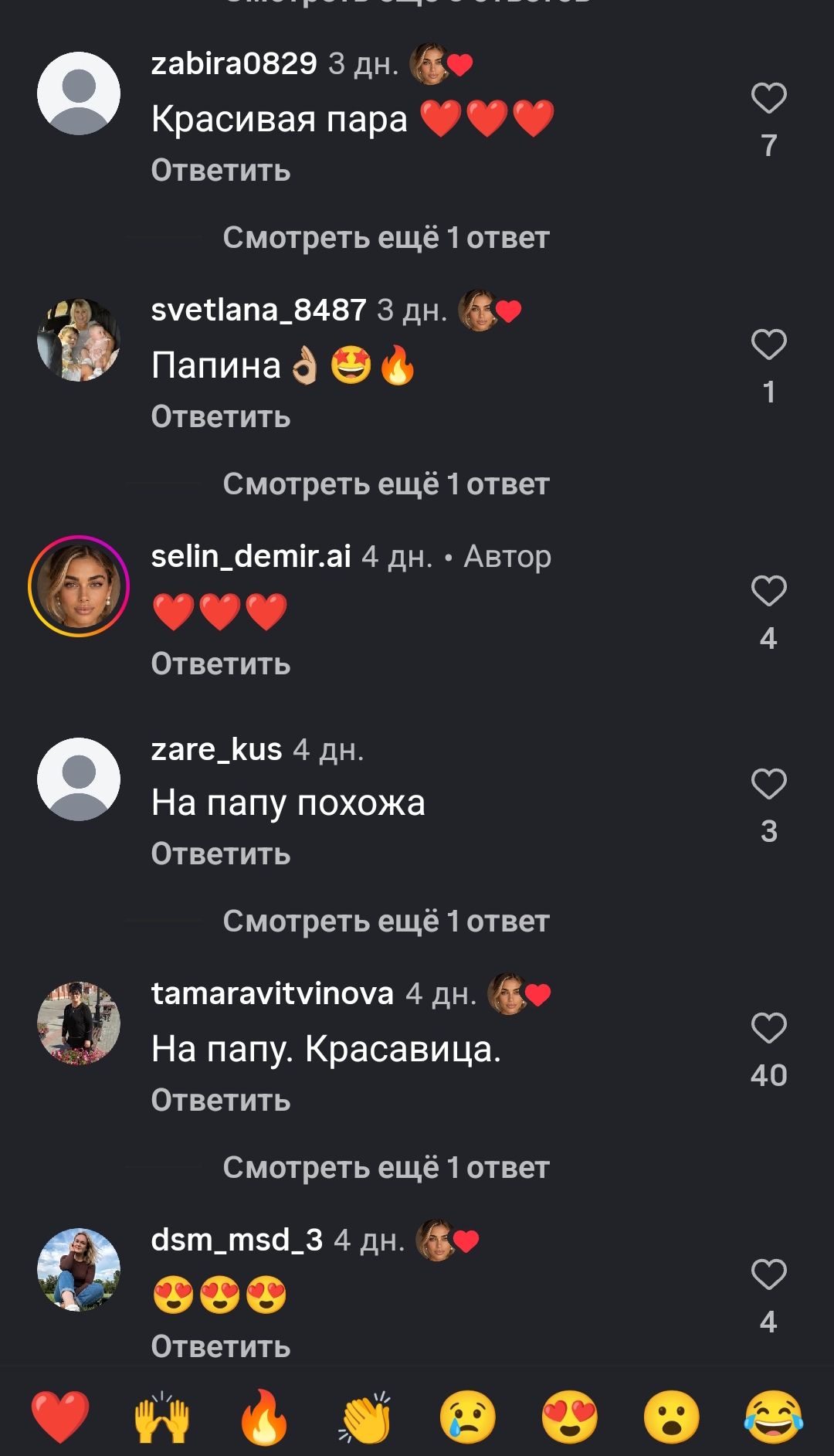834x1456 pixels.
Task: Expand the reply under zare_kus's comment
Action: (x=386, y=921)
